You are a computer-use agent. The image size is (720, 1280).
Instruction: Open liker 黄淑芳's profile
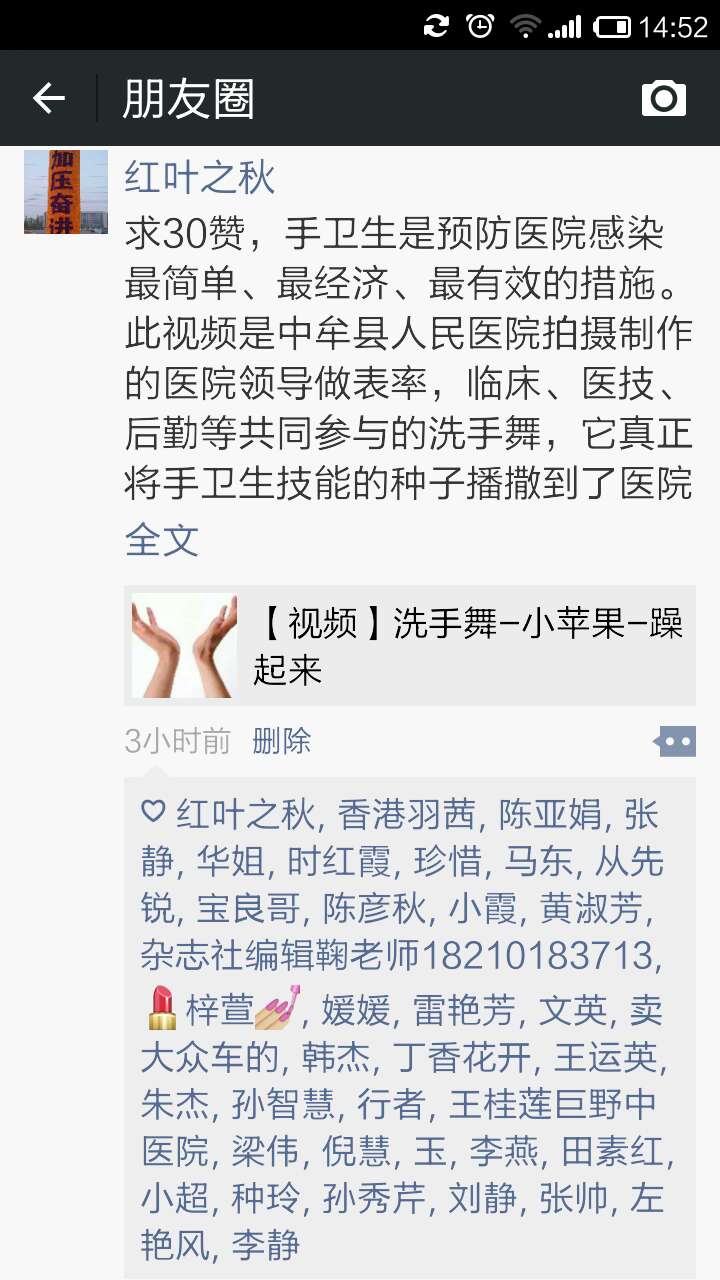pyautogui.click(x=594, y=909)
